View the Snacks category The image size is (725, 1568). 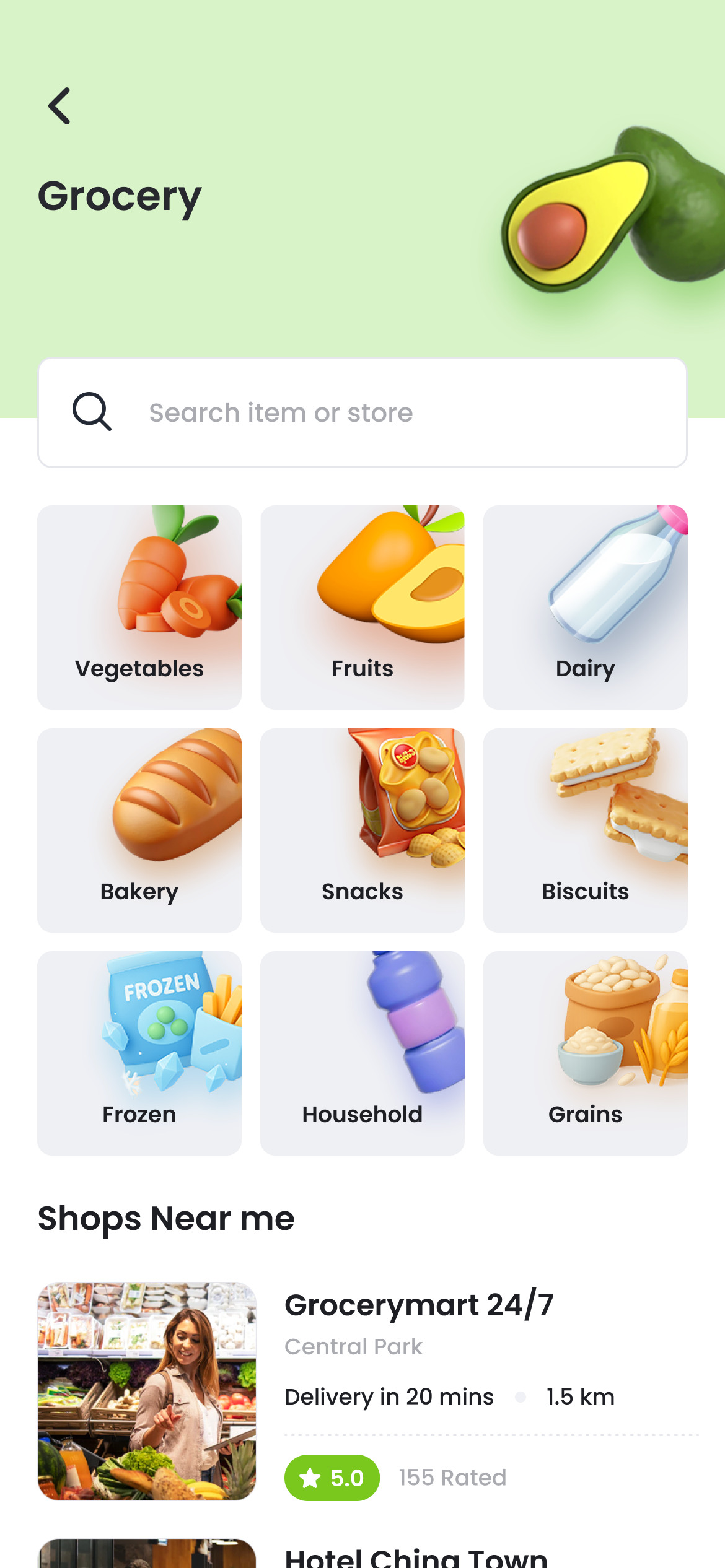tap(362, 830)
